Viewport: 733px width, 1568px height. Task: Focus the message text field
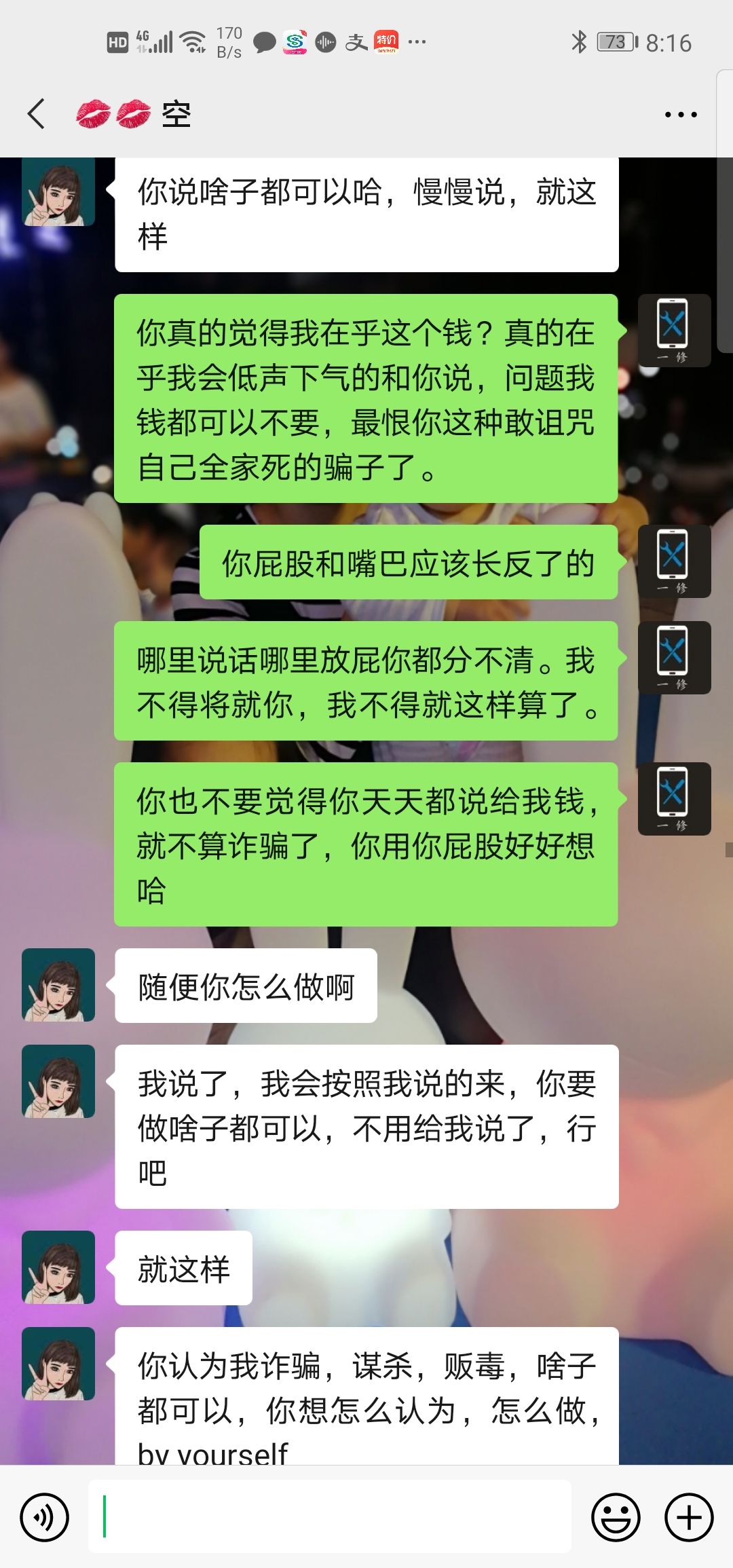pyautogui.click(x=330, y=1516)
